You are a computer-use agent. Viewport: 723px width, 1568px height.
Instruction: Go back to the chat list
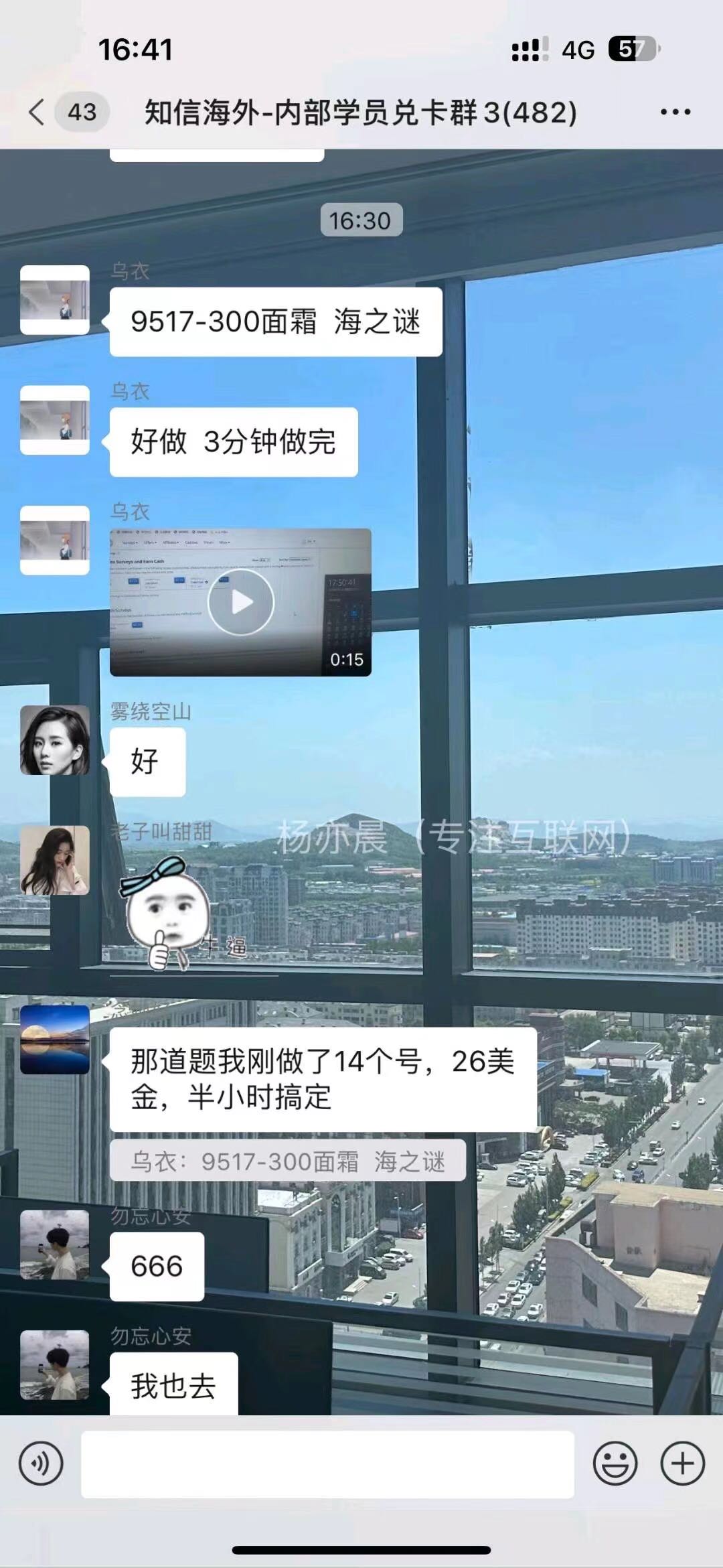click(38, 112)
